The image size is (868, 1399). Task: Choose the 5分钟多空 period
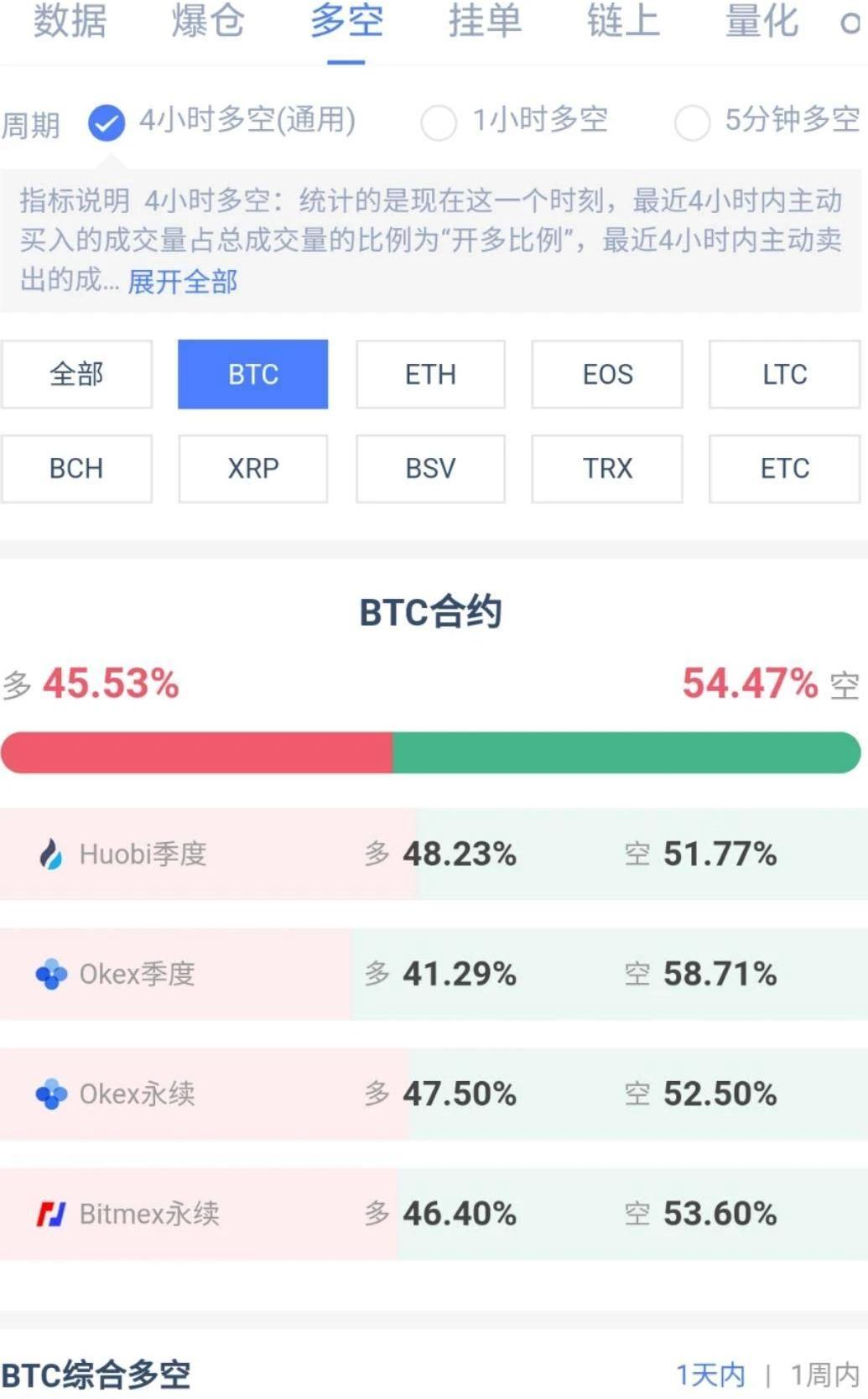tap(767, 121)
